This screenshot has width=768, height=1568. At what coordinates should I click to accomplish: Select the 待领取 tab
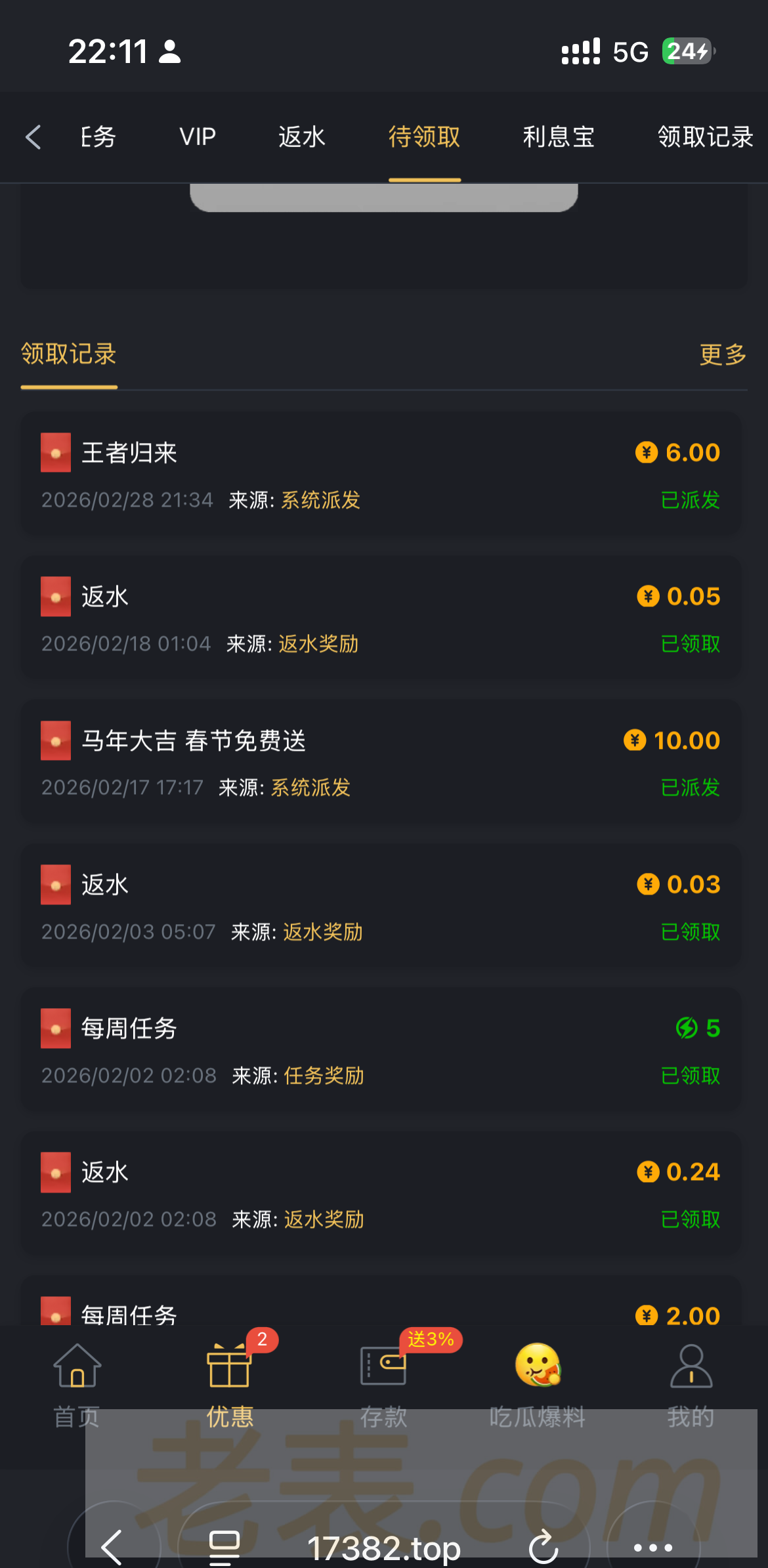point(425,137)
